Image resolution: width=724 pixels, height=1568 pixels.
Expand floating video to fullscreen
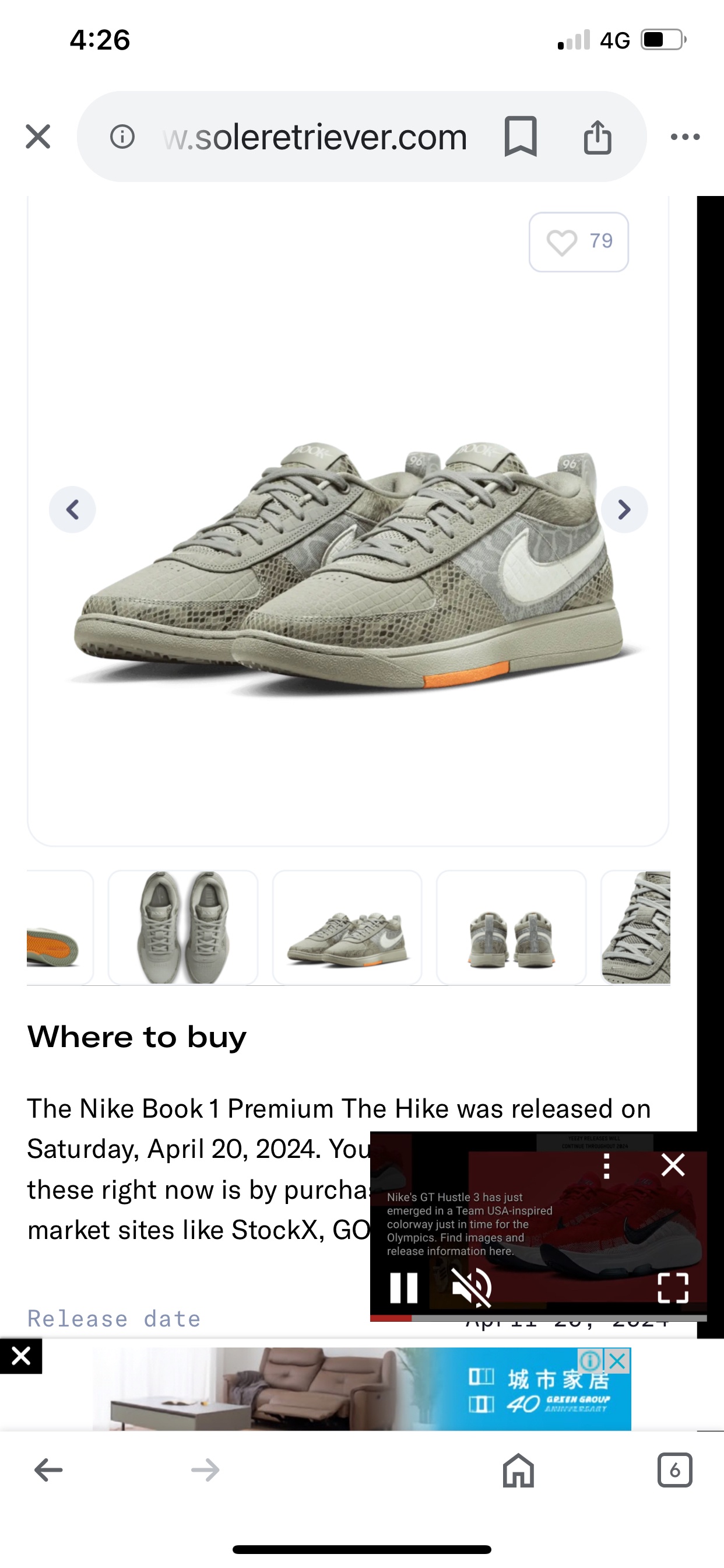(673, 1287)
